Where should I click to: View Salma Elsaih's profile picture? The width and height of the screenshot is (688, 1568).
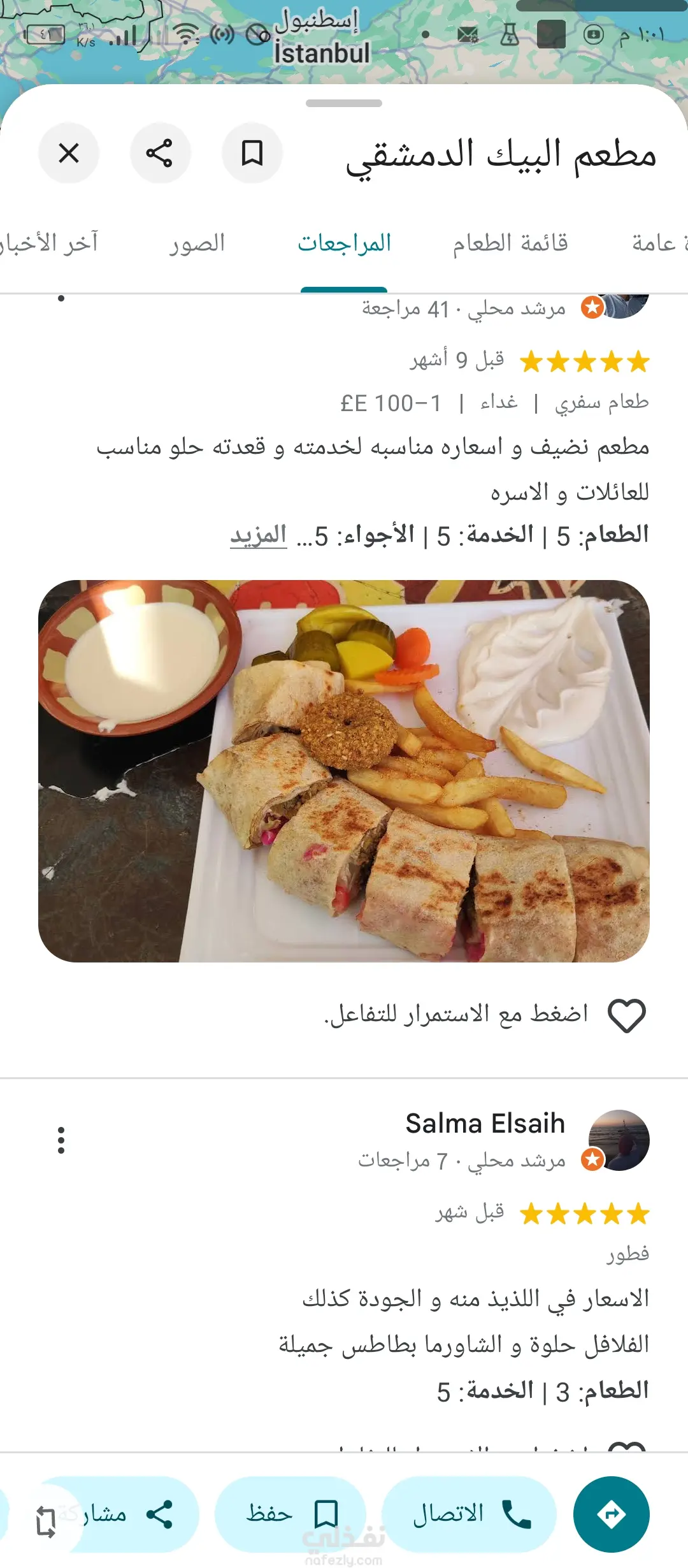point(618,1140)
